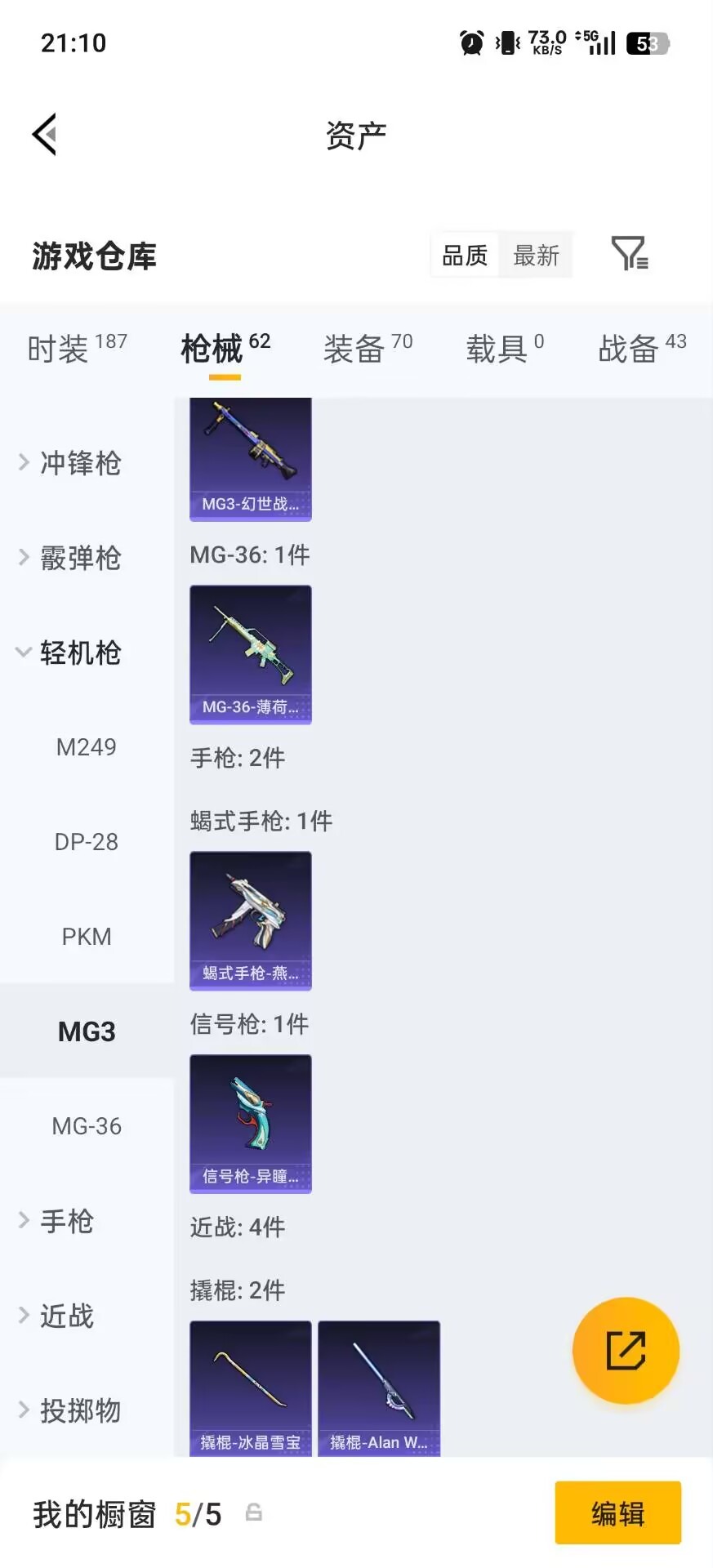
Task: Select the 蝎式手枪-燕 pistol skin
Action: [x=250, y=921]
